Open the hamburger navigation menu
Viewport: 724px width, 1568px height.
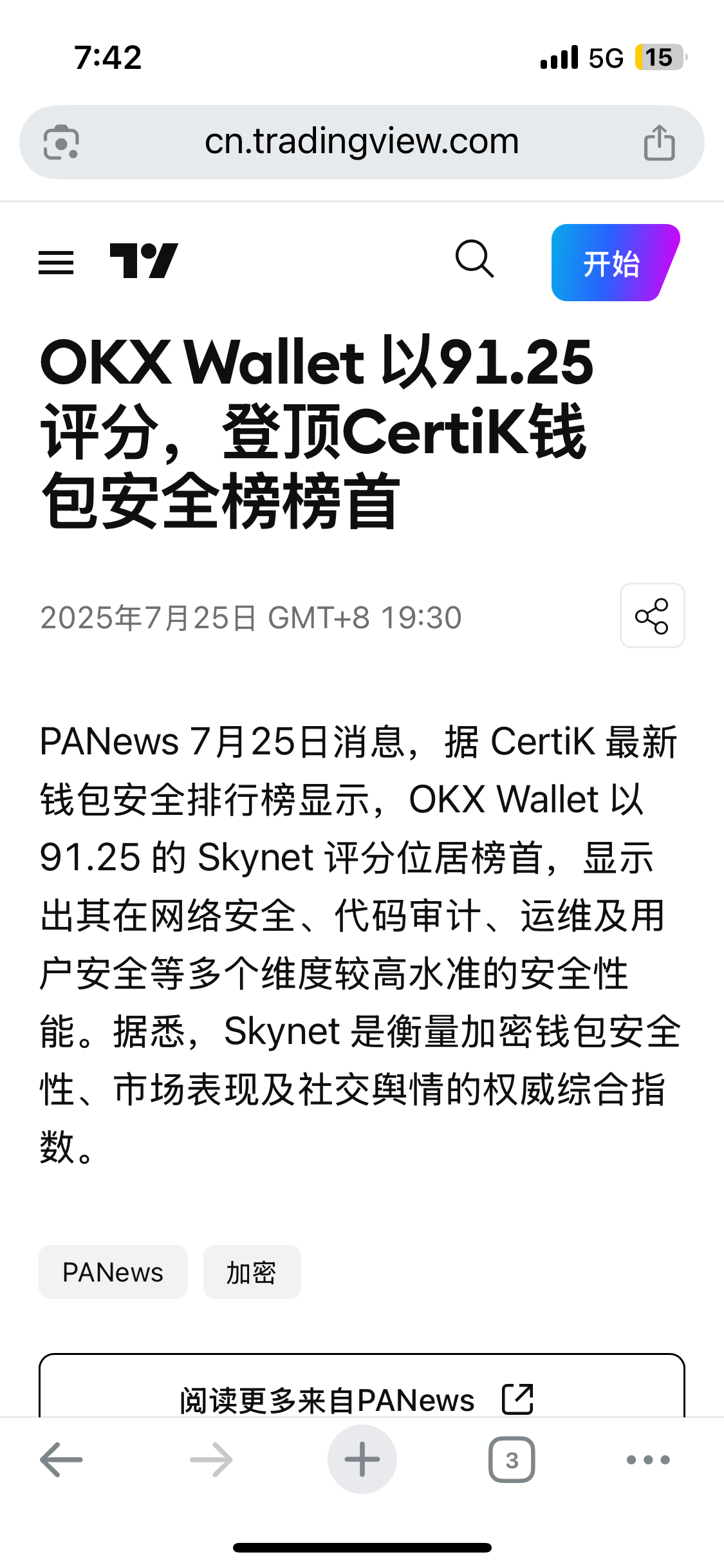[x=56, y=262]
